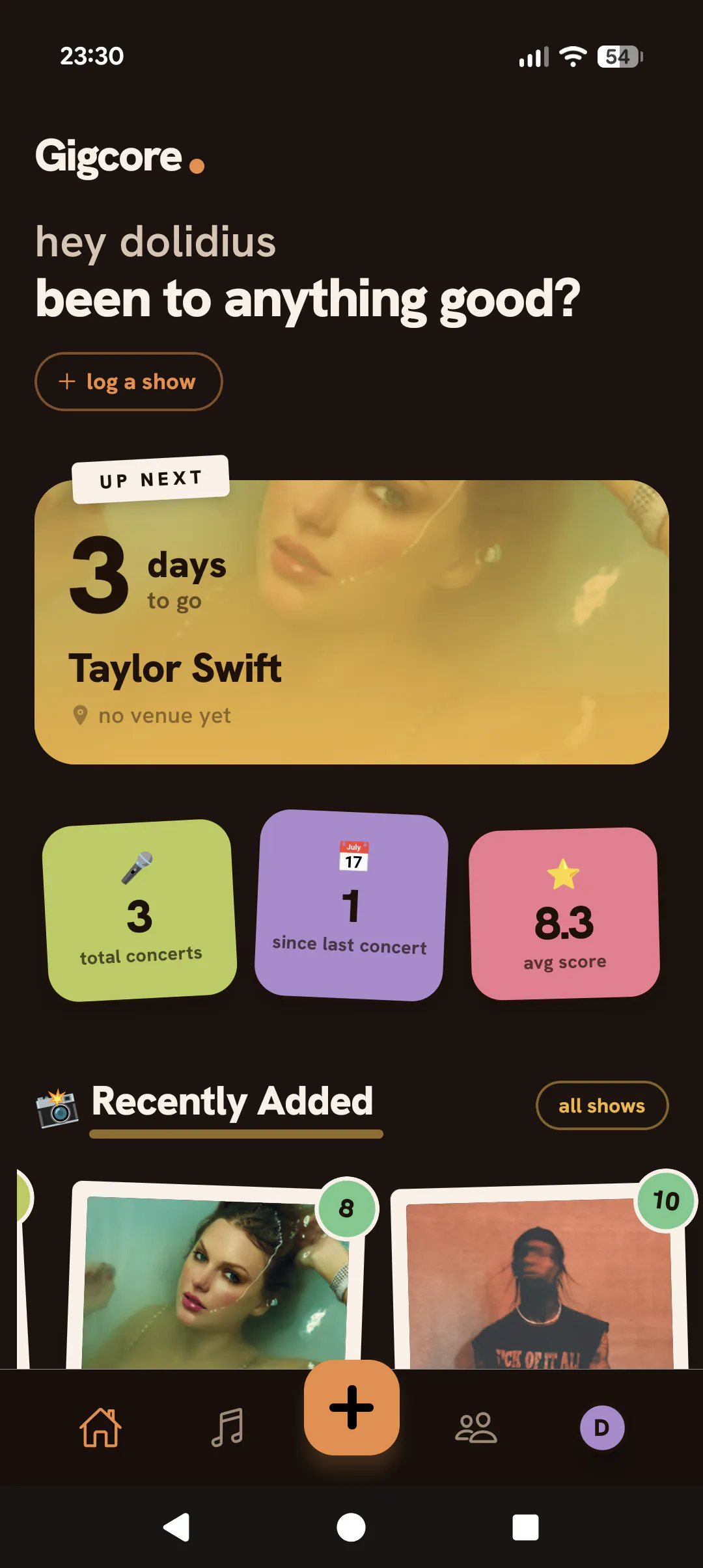Open the profile tab with D avatar
This screenshot has height=1568, width=703.
click(602, 1428)
